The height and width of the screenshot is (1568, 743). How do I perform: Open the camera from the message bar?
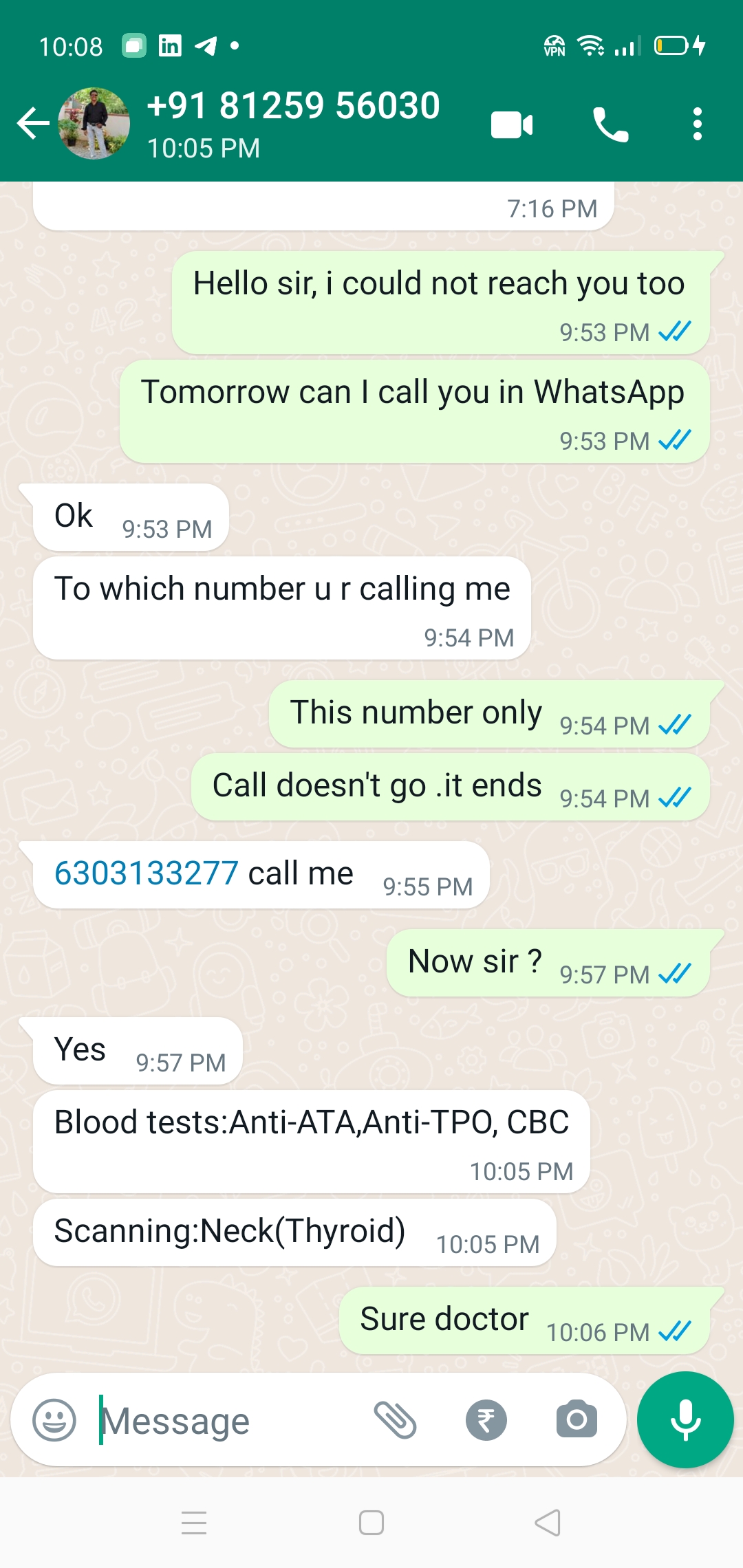(577, 1419)
